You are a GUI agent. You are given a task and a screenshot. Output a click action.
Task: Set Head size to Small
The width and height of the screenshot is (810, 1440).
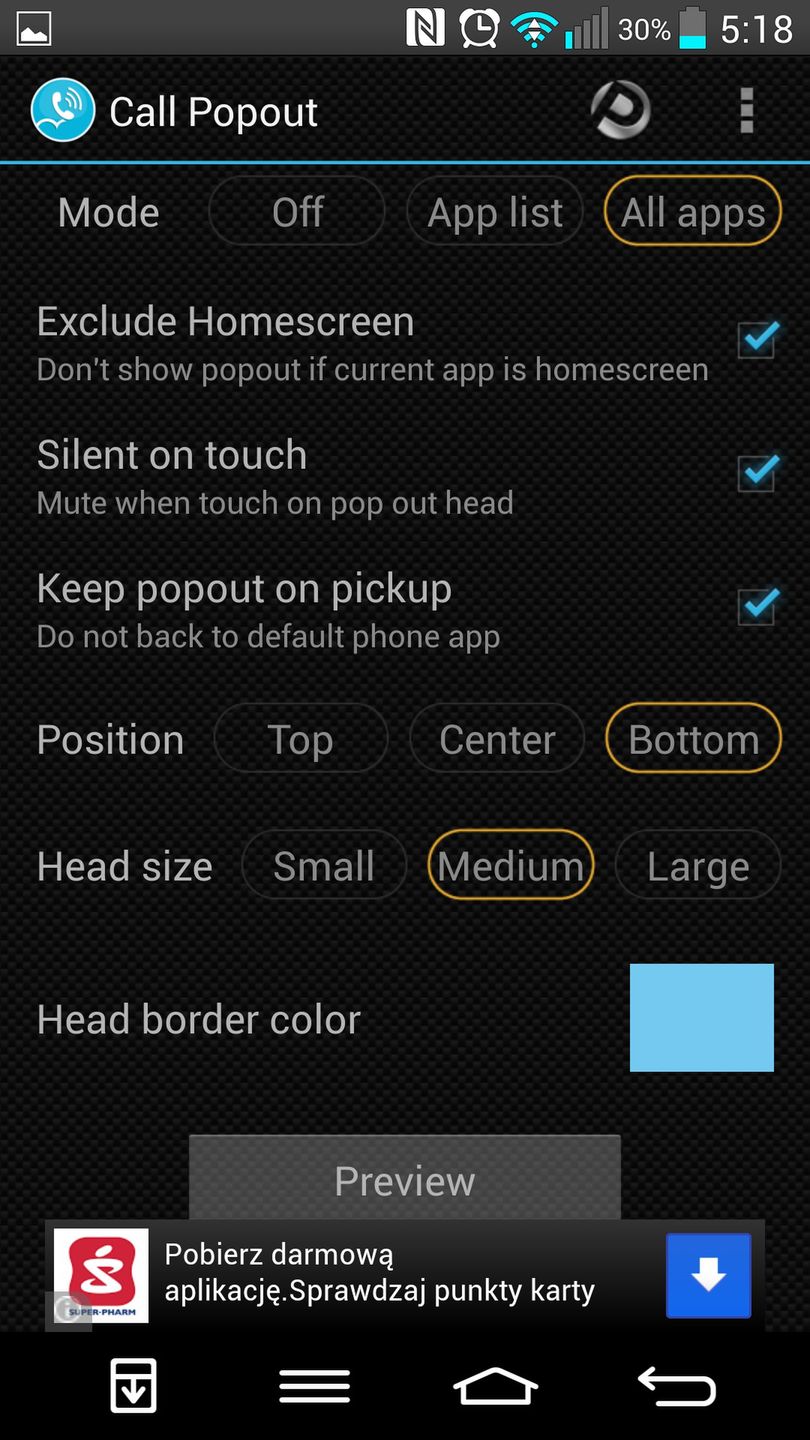tap(324, 866)
